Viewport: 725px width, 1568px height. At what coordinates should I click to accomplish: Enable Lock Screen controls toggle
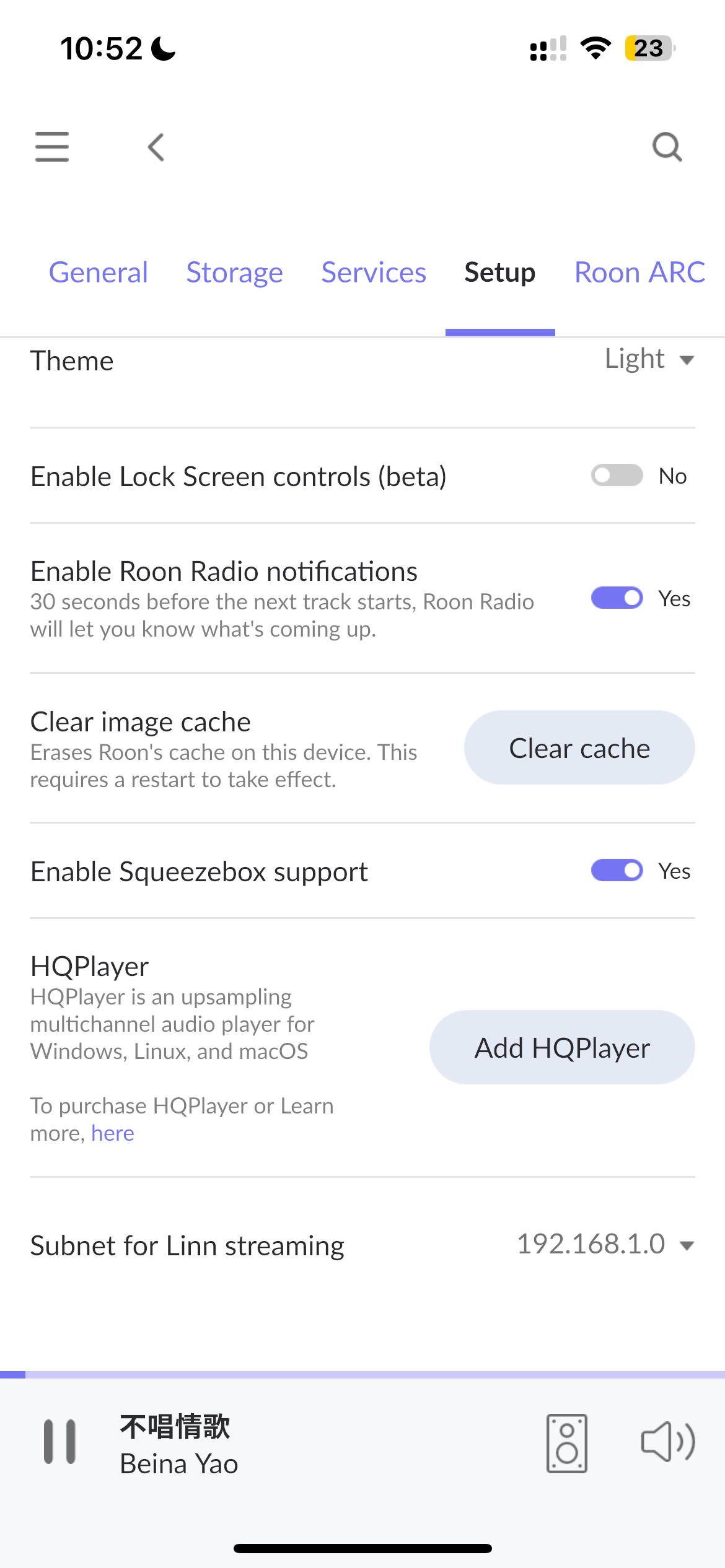(x=617, y=476)
